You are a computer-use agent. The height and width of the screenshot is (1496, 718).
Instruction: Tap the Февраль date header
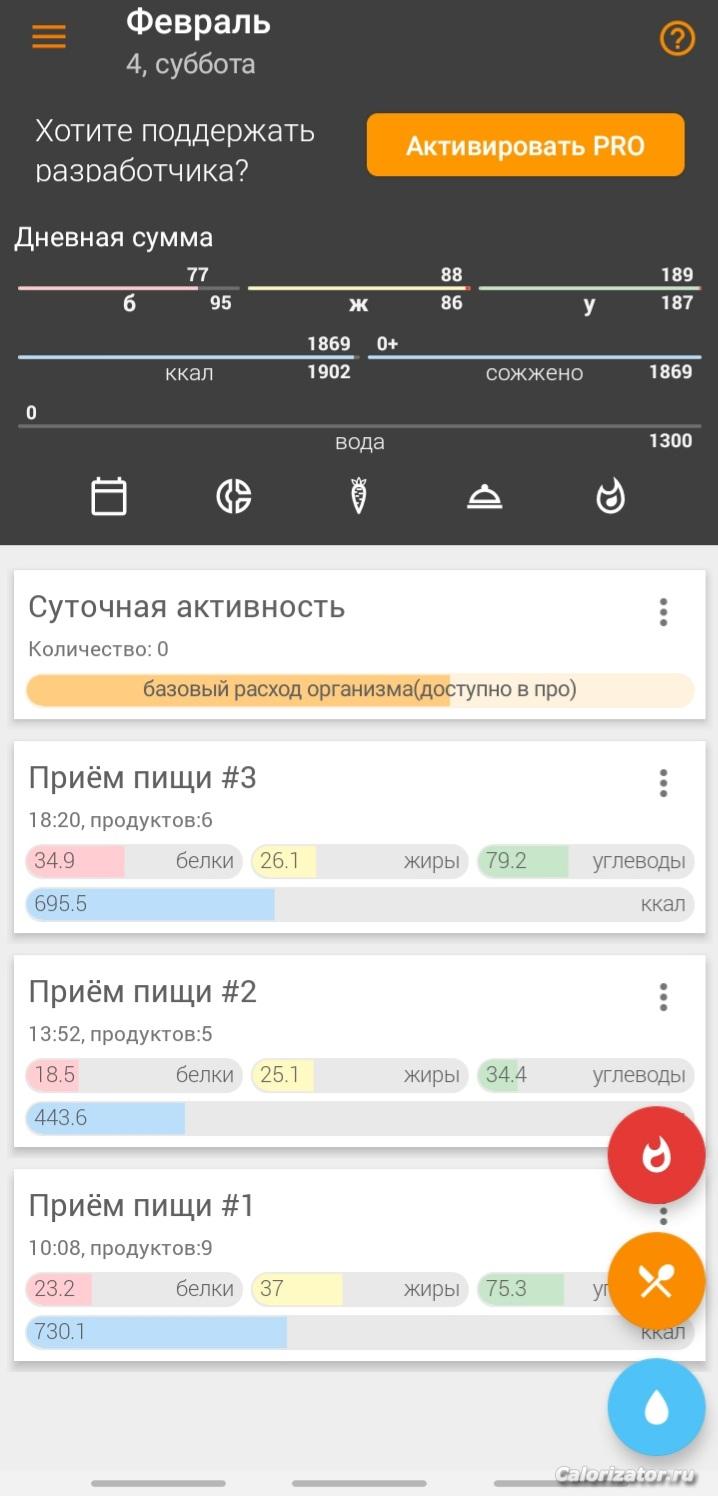tap(198, 20)
